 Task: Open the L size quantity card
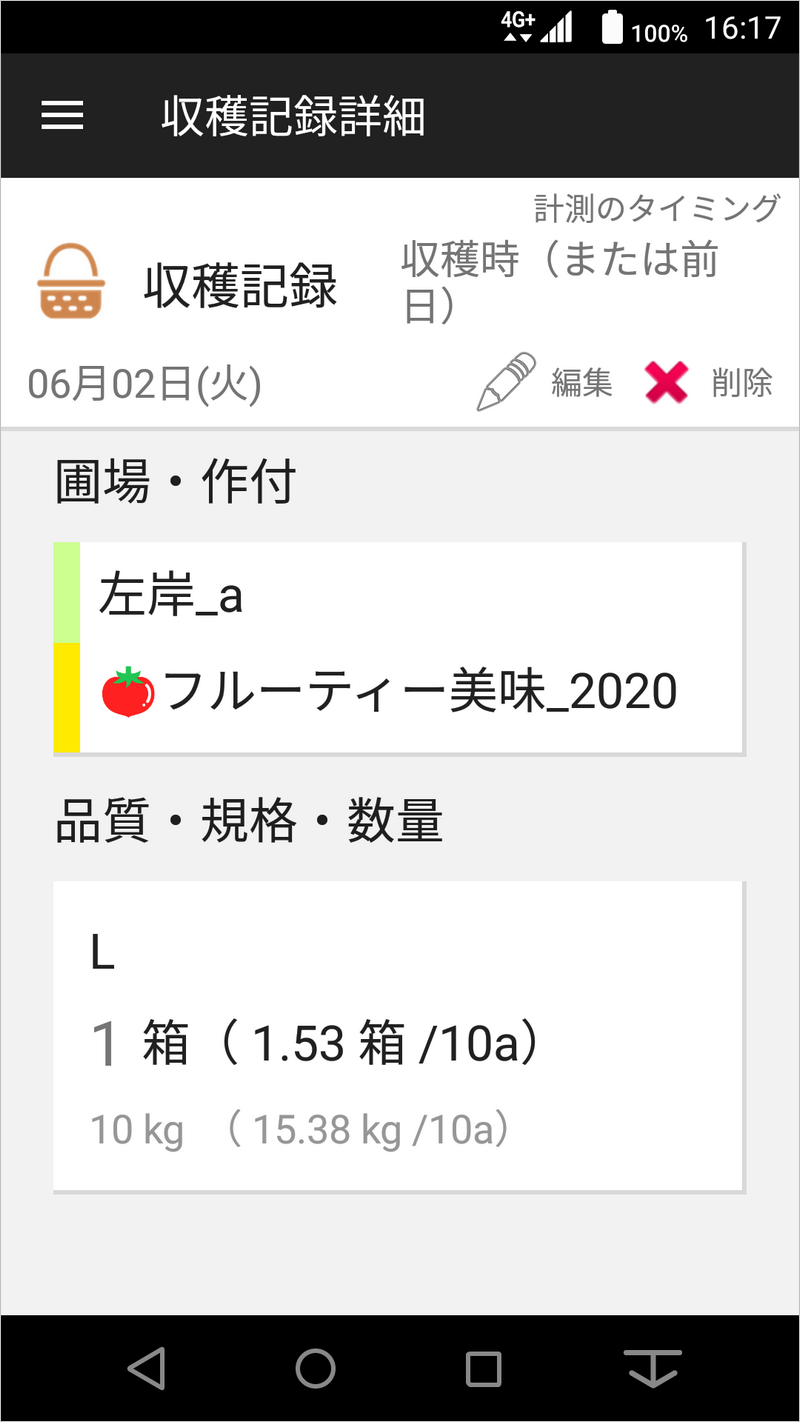pos(399,1036)
